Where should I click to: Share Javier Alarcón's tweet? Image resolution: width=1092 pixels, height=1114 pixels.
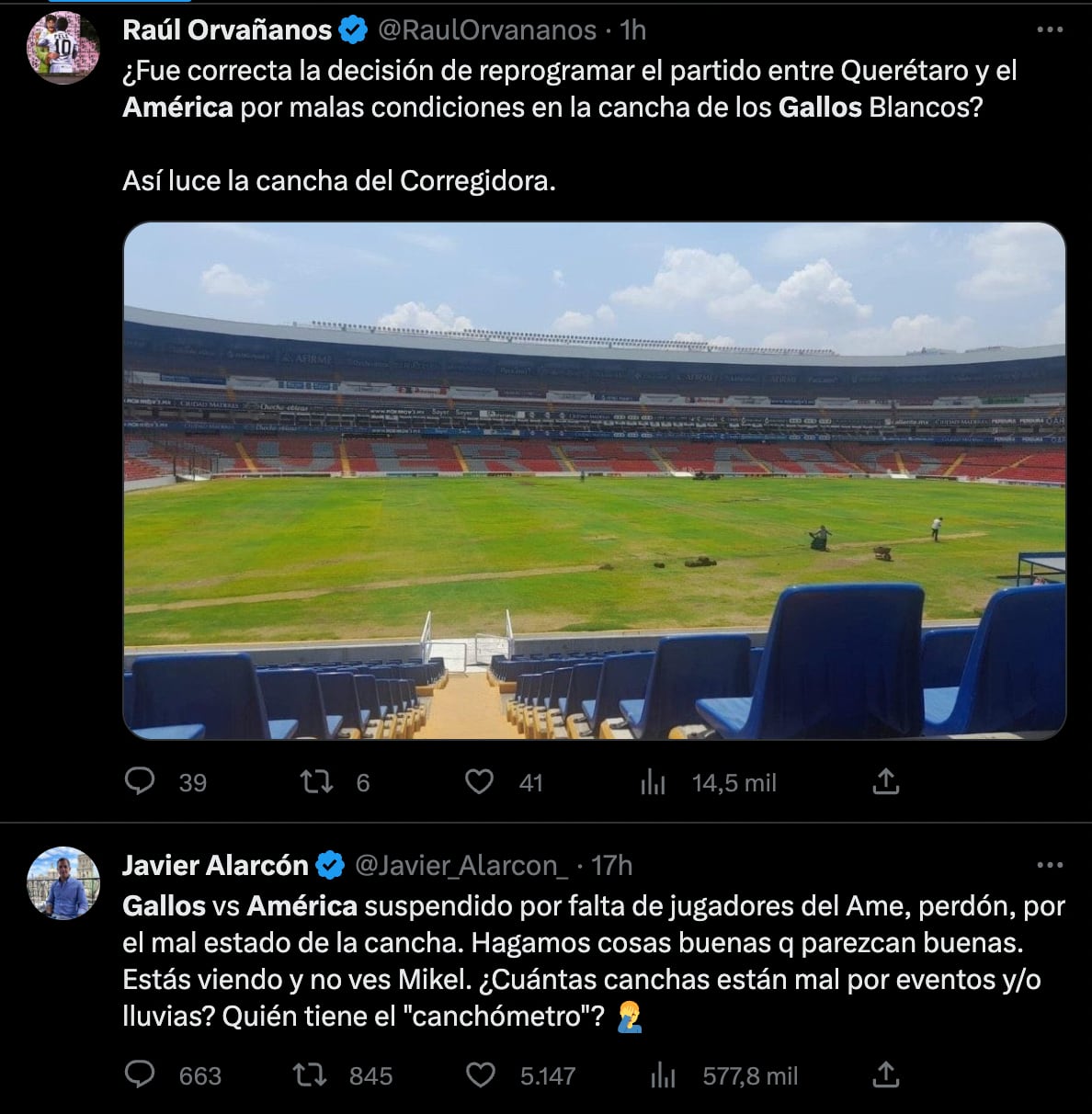tap(885, 1076)
